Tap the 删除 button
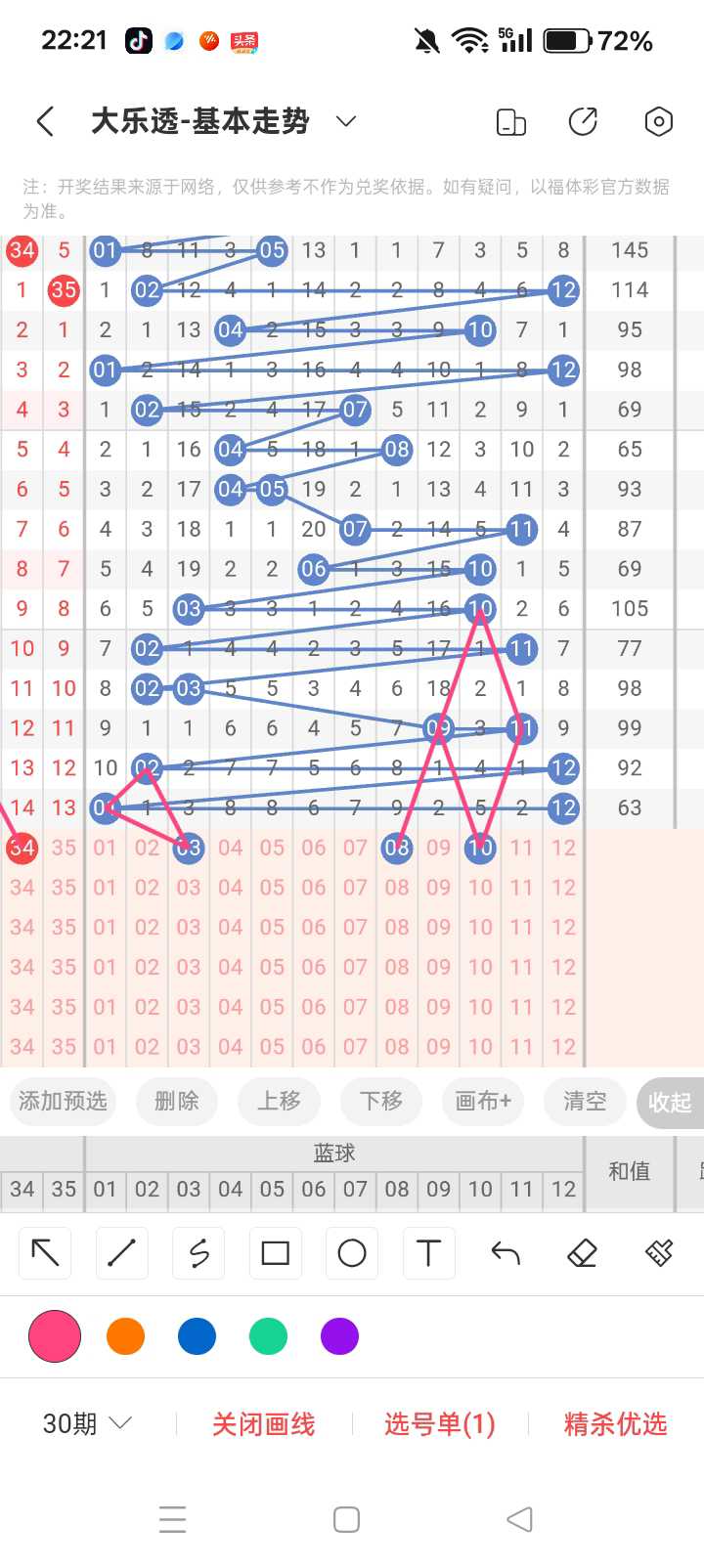This screenshot has height=1568, width=704. click(x=177, y=1101)
